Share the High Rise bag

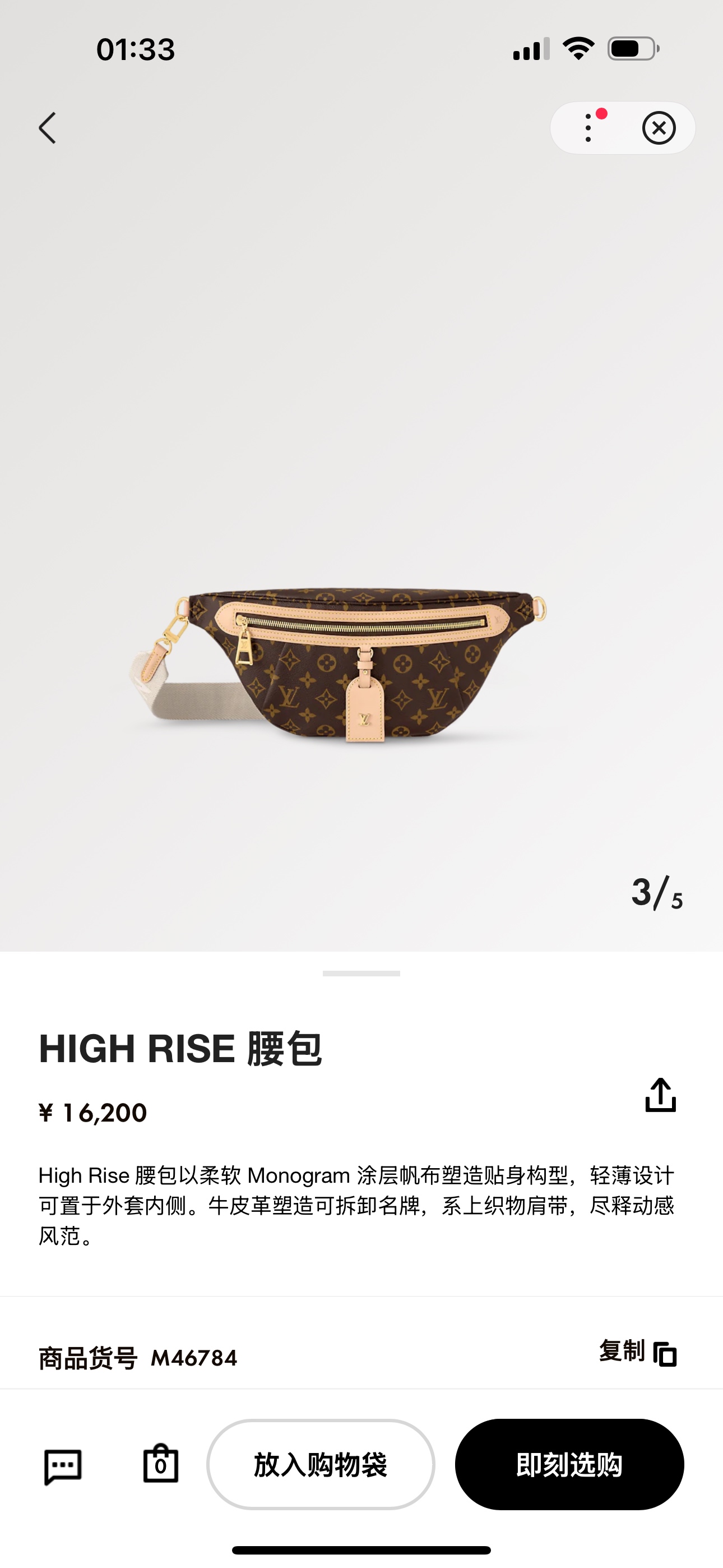(x=660, y=1095)
